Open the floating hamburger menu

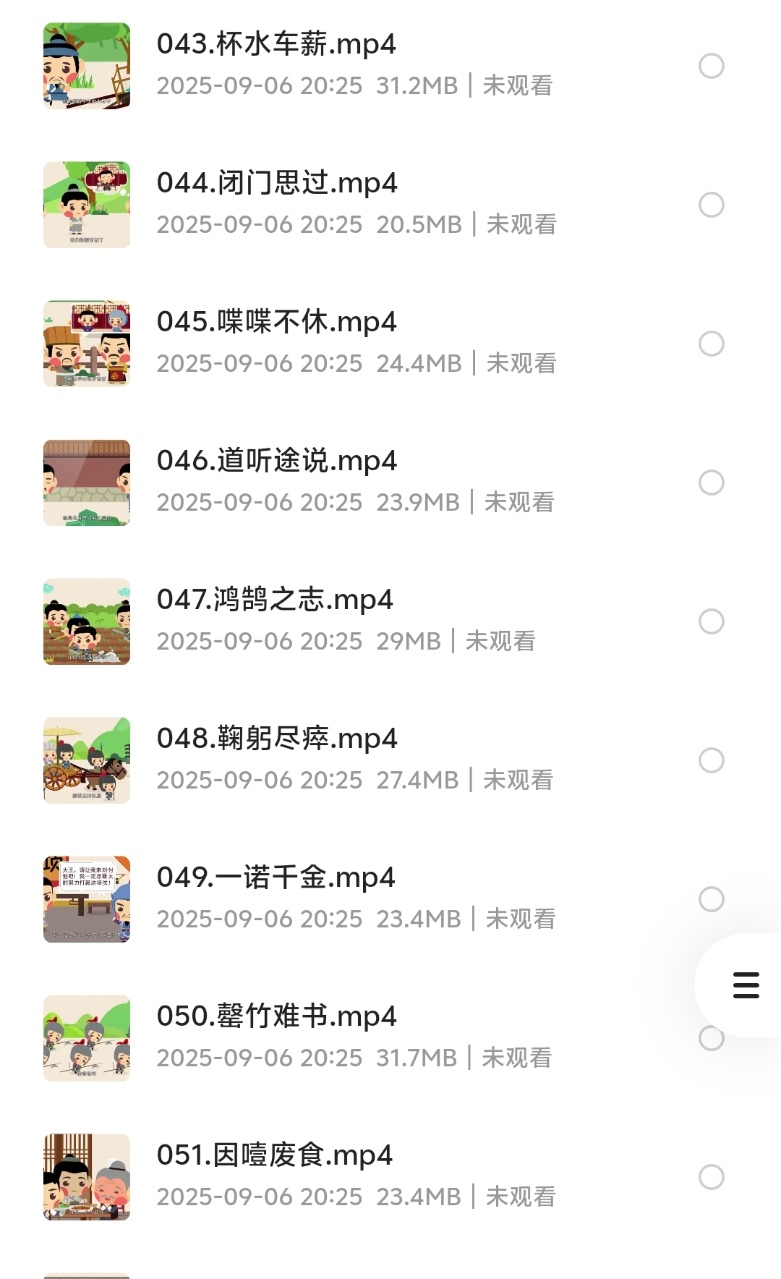click(x=744, y=986)
